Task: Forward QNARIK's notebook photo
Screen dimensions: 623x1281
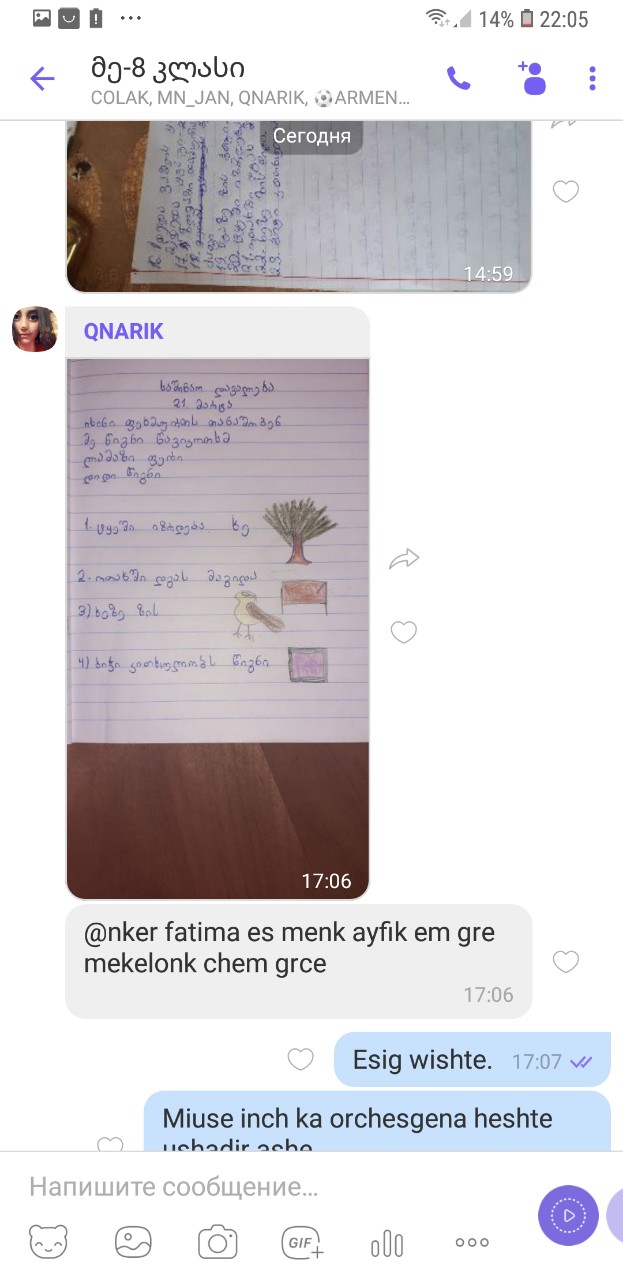Action: click(403, 559)
